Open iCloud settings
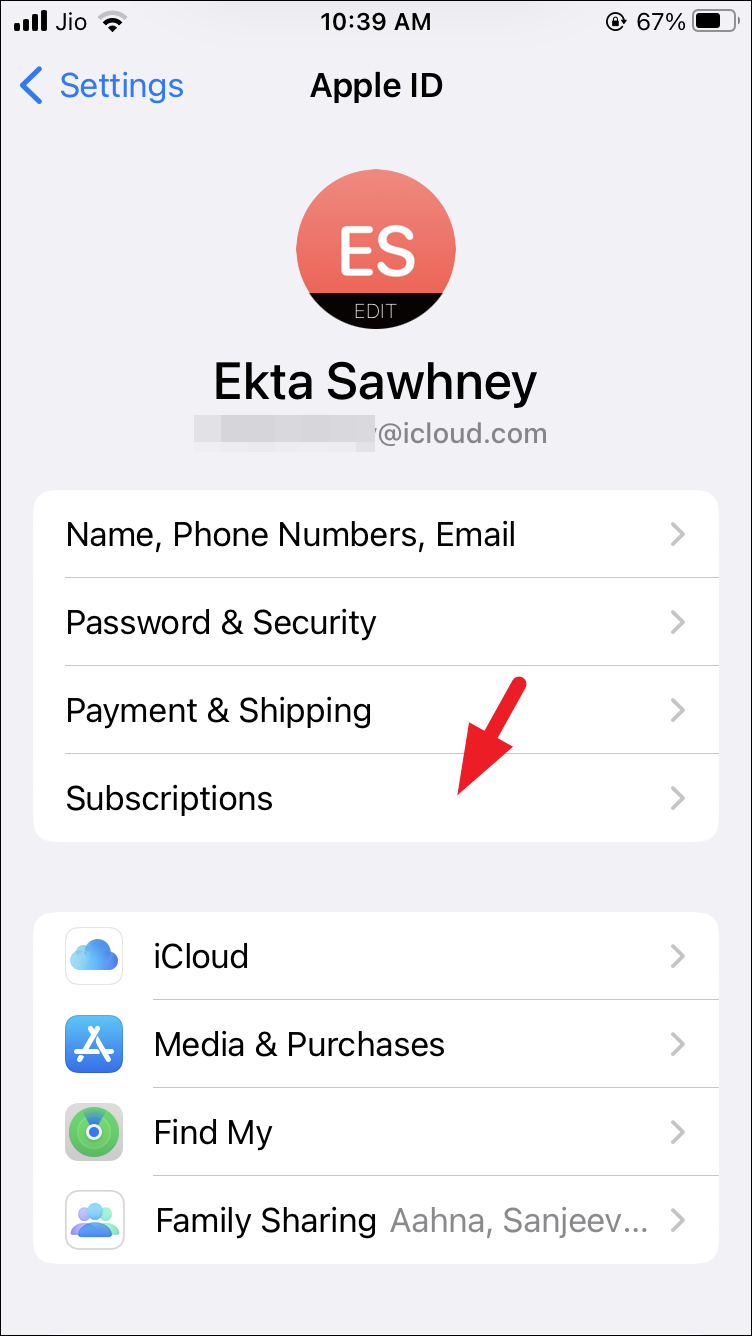 tap(375, 956)
